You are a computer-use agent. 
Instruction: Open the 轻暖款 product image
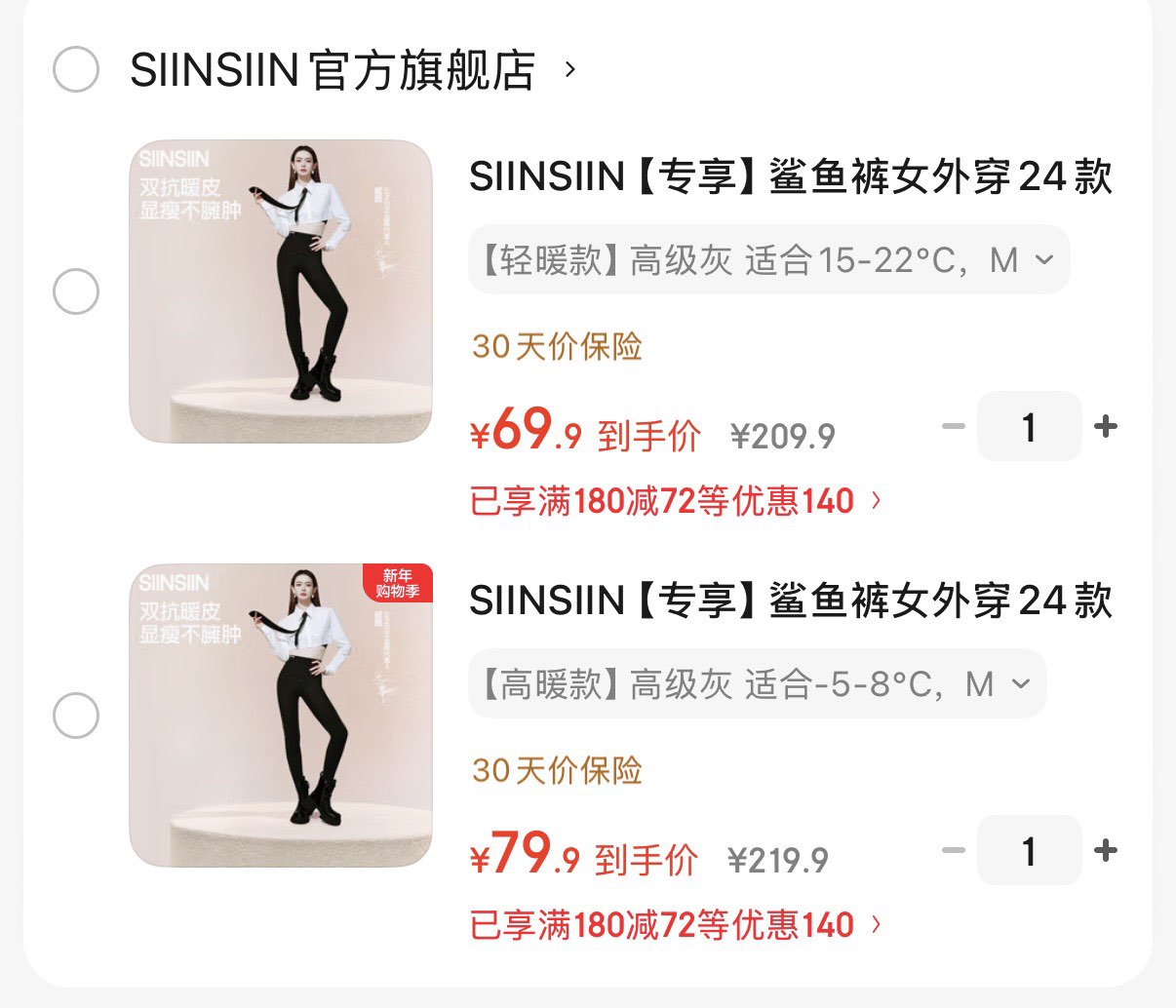pos(281,291)
